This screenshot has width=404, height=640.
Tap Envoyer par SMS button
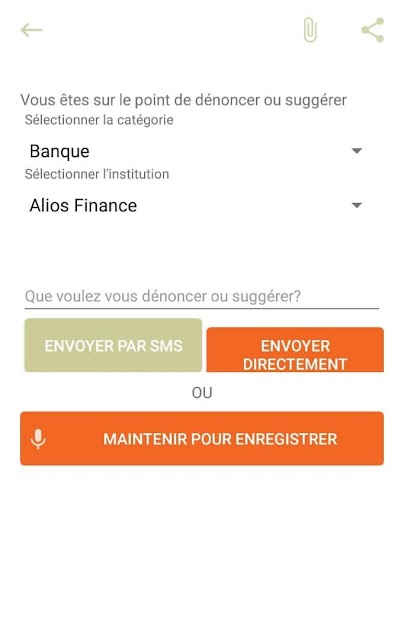113,345
